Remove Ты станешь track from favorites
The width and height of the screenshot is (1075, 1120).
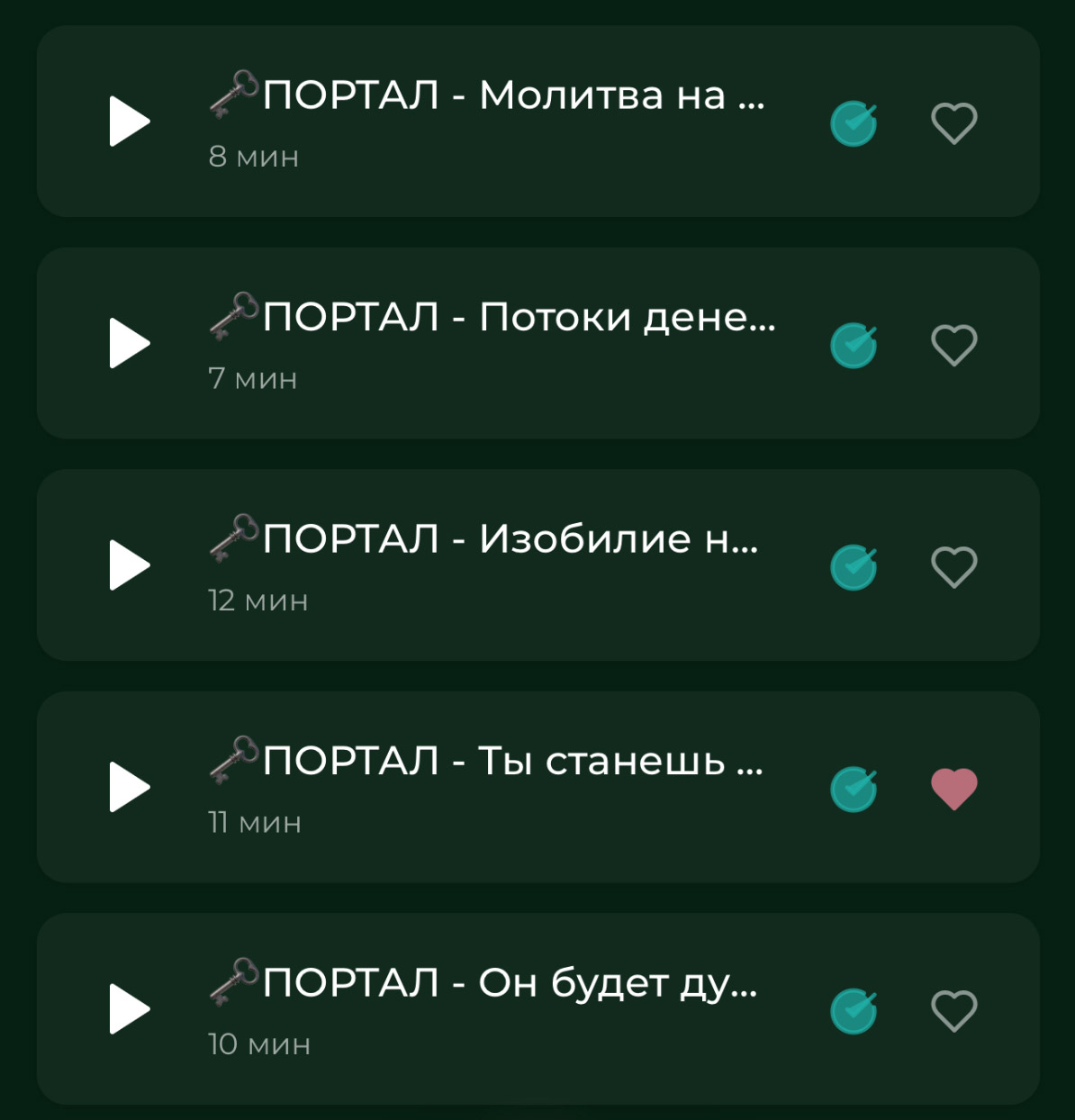tap(953, 789)
